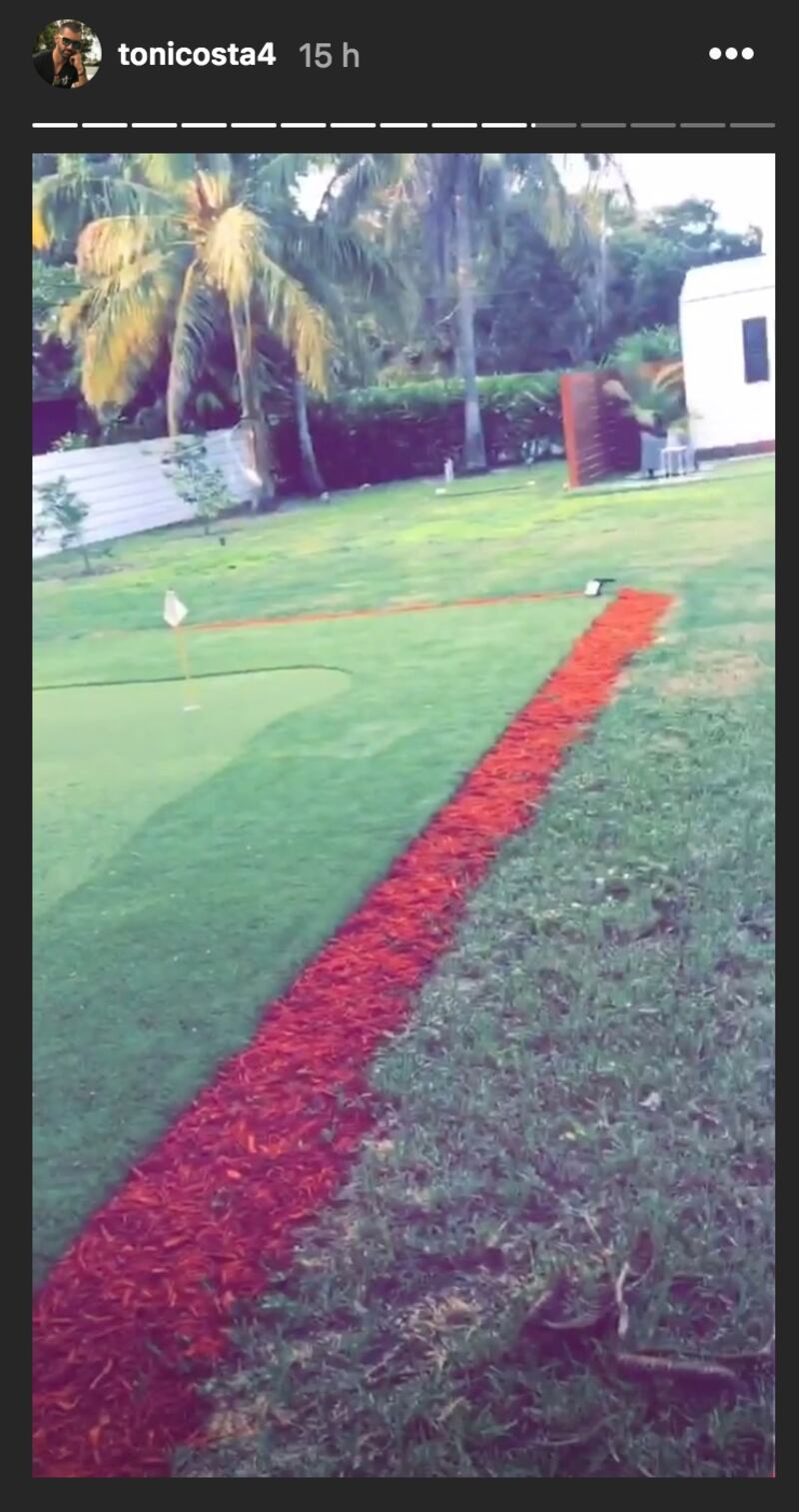The height and width of the screenshot is (1512, 799).
Task: Open the story options three-dot menu
Action: 731,54
